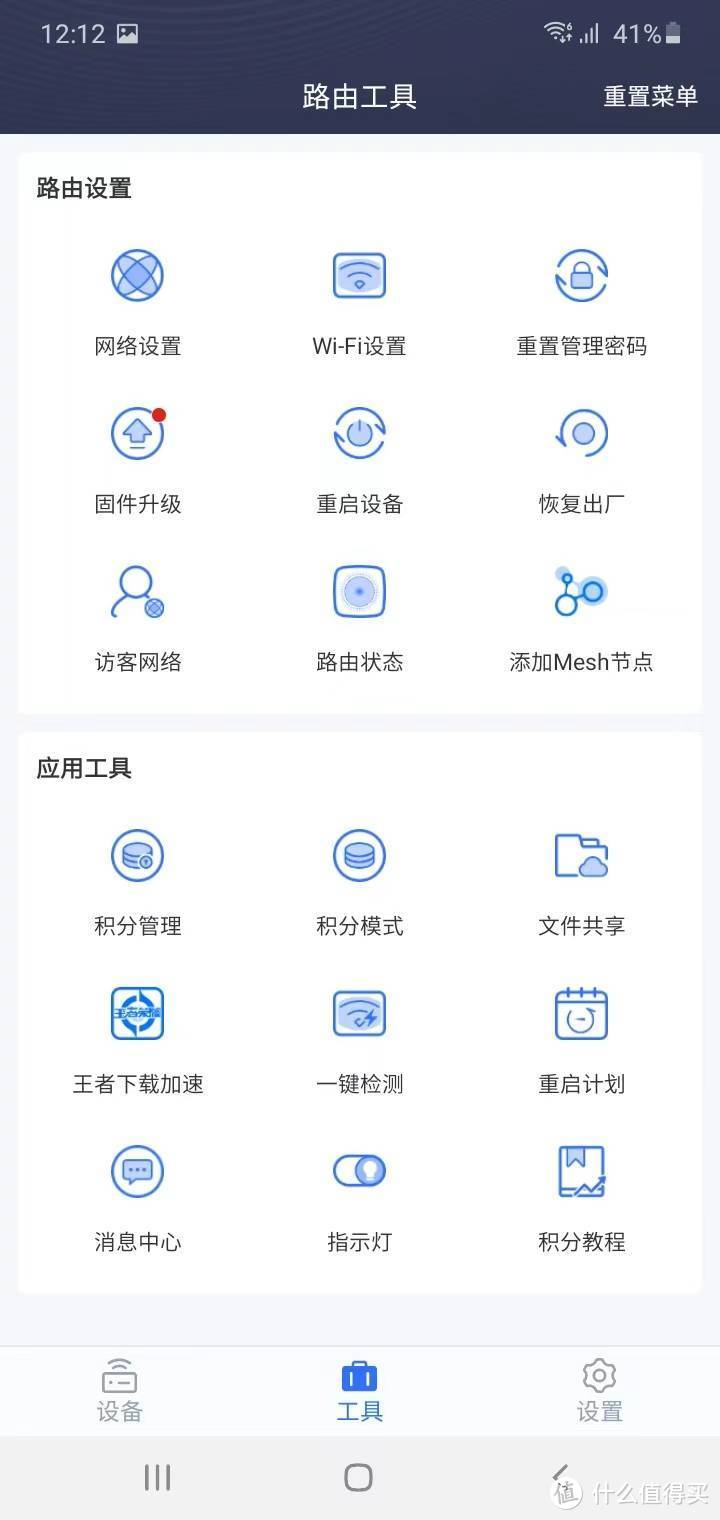
Task: Open 重启计划 reboot schedule
Action: point(580,1035)
